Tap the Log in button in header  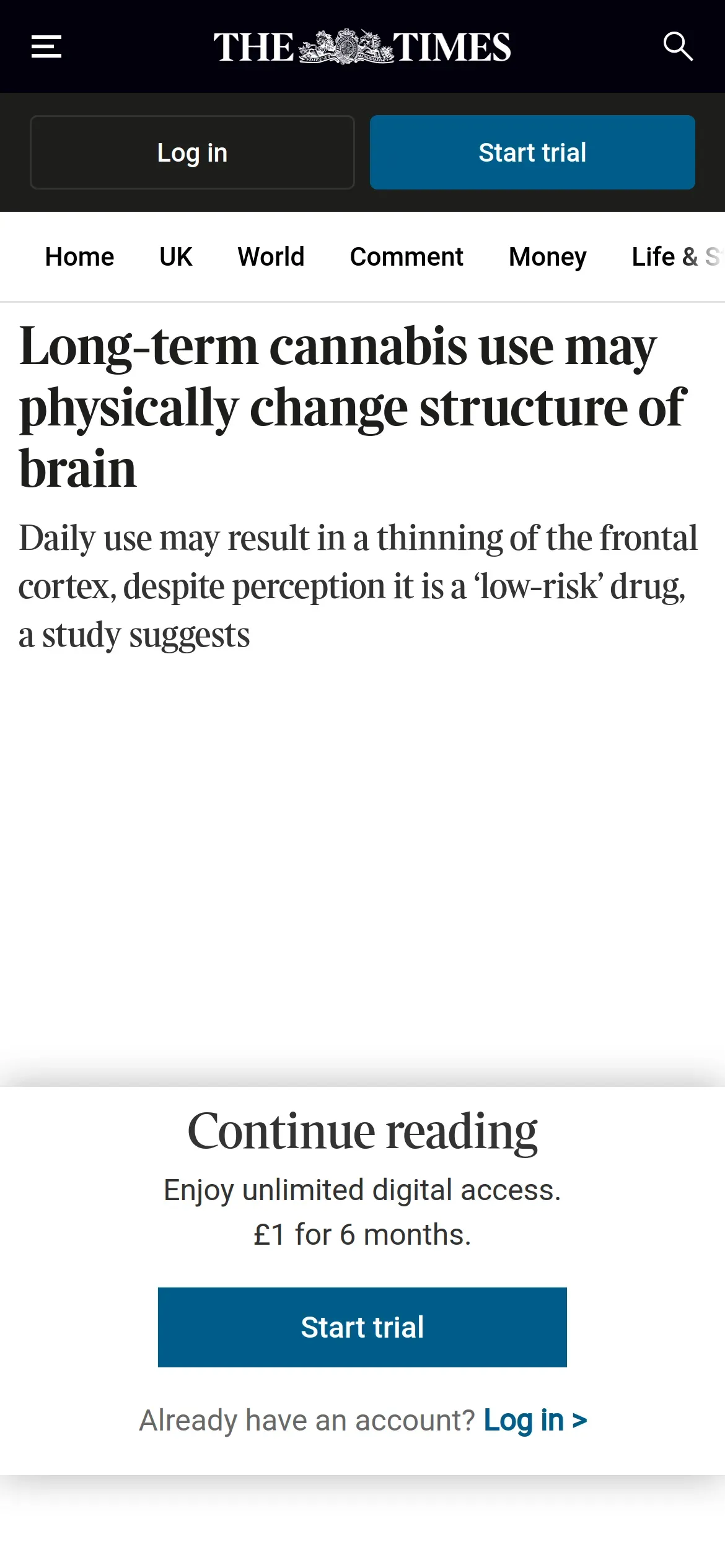coord(192,152)
